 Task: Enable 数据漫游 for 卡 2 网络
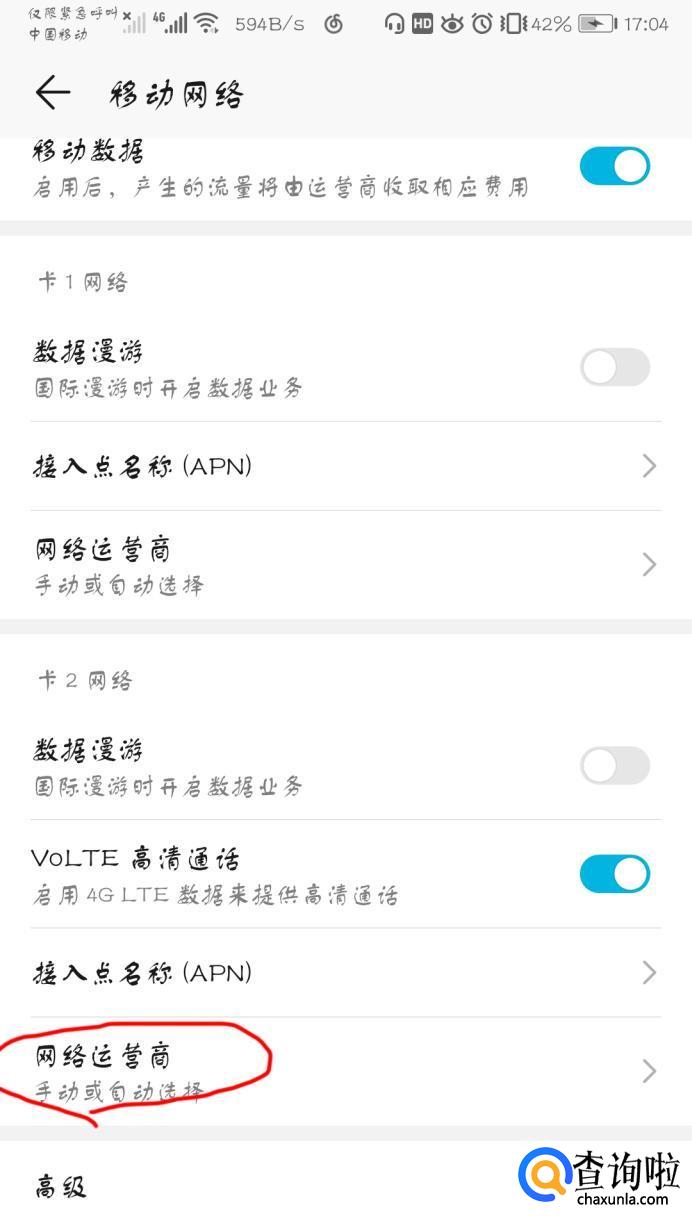[x=614, y=767]
